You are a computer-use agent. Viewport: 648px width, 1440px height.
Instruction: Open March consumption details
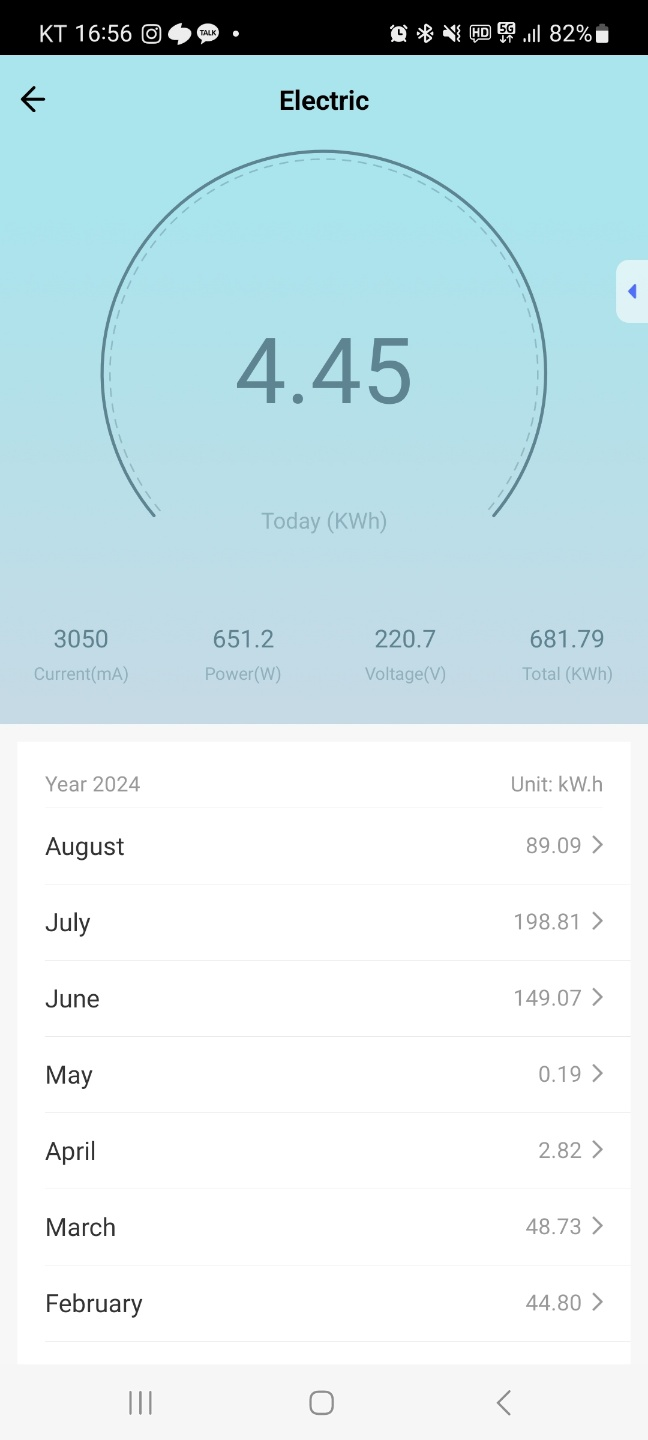(x=324, y=1227)
